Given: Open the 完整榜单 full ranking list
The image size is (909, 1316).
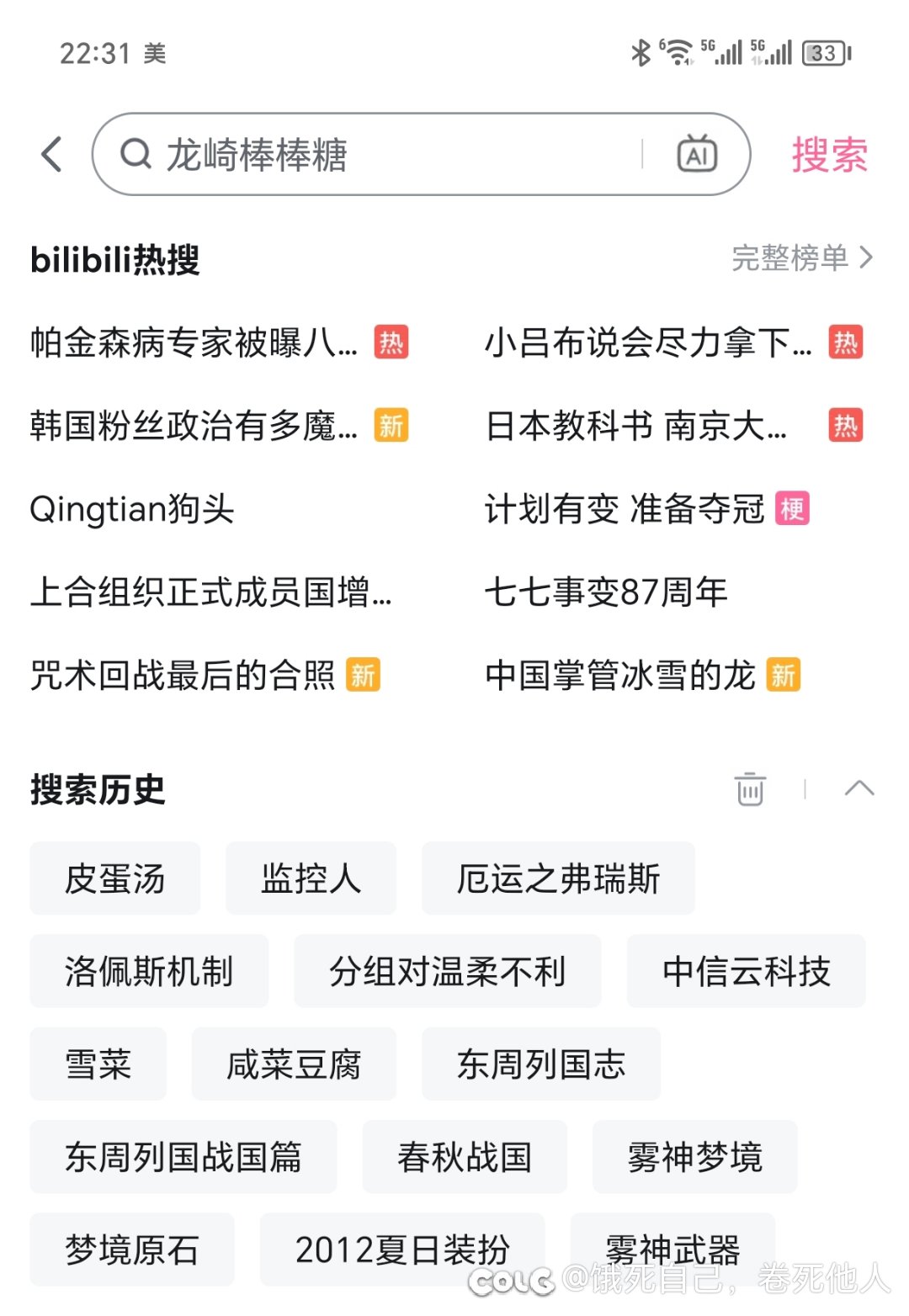Looking at the screenshot, I should pos(801,258).
